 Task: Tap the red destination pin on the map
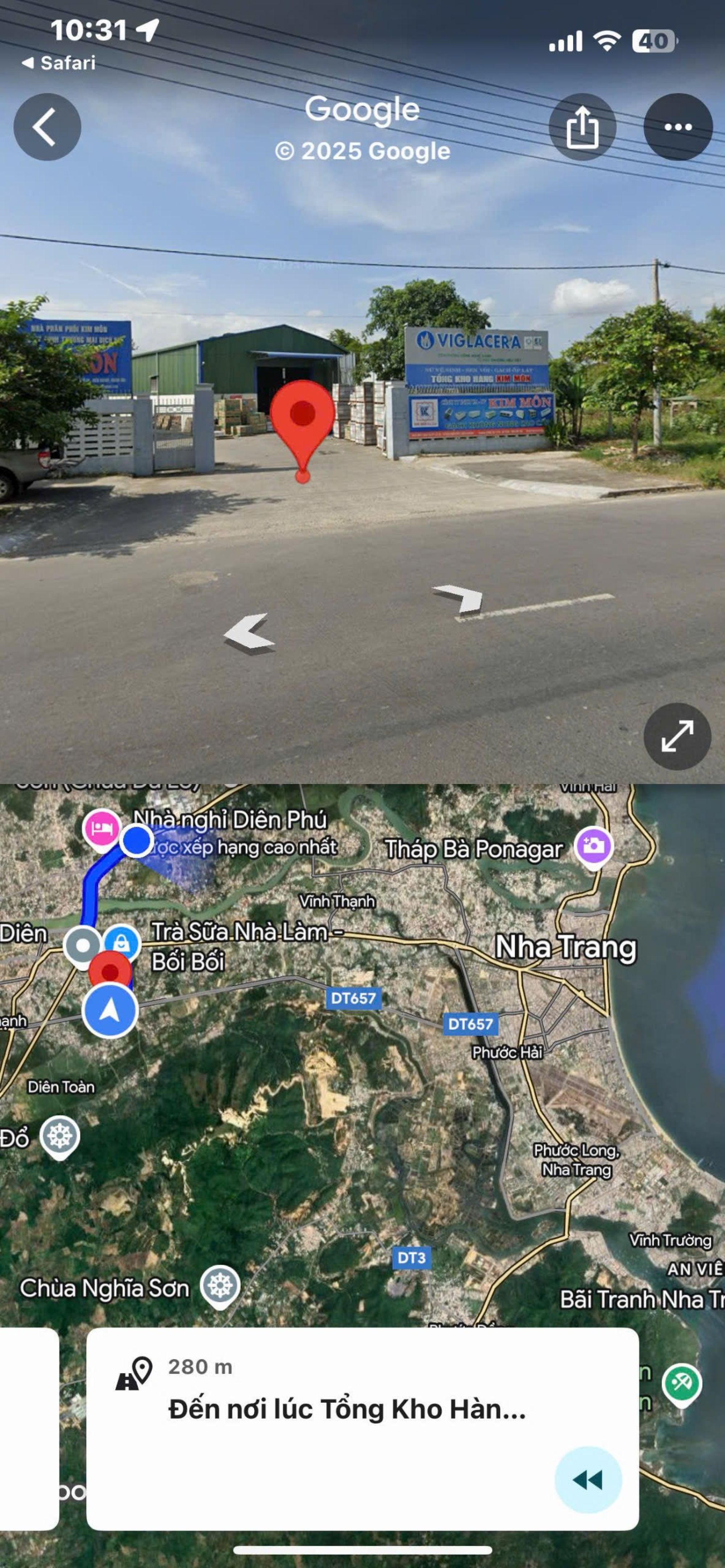110,971
